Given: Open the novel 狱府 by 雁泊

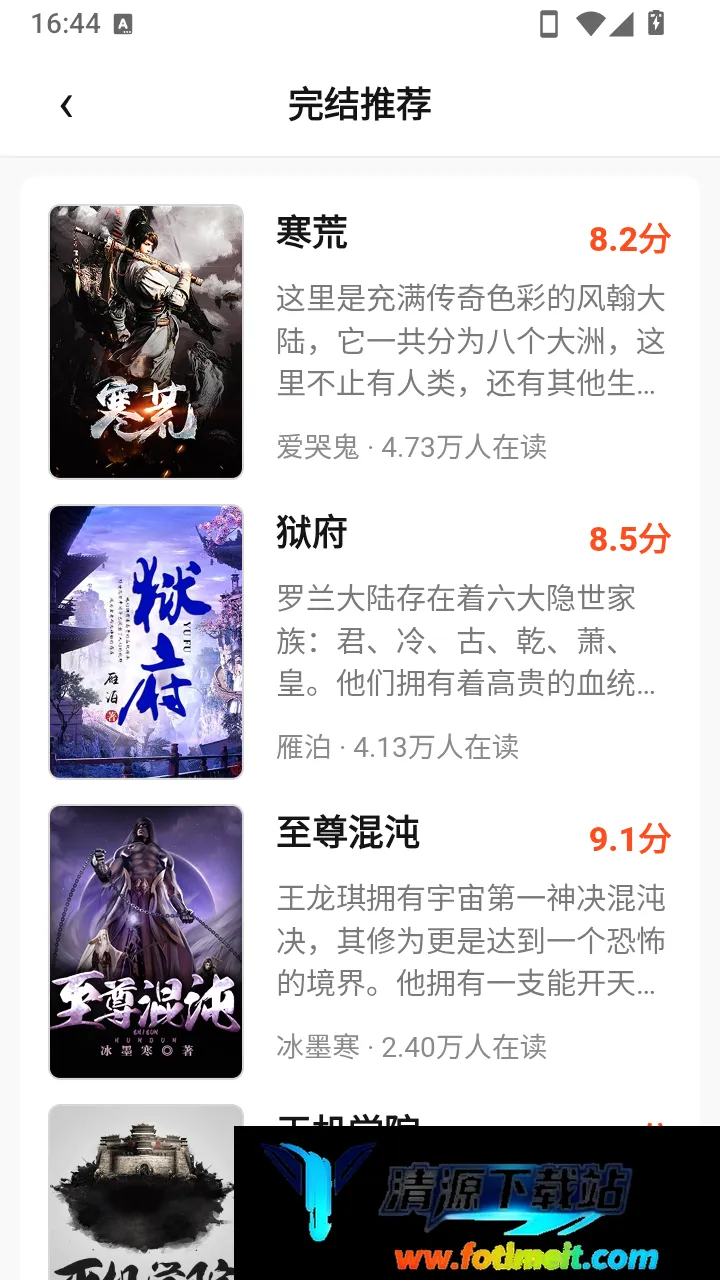Looking at the screenshot, I should (x=360, y=642).
